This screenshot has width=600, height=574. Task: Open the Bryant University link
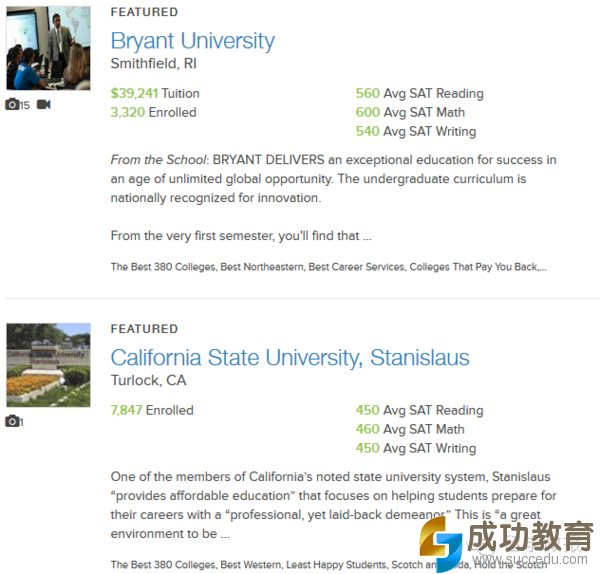pyautogui.click(x=192, y=41)
